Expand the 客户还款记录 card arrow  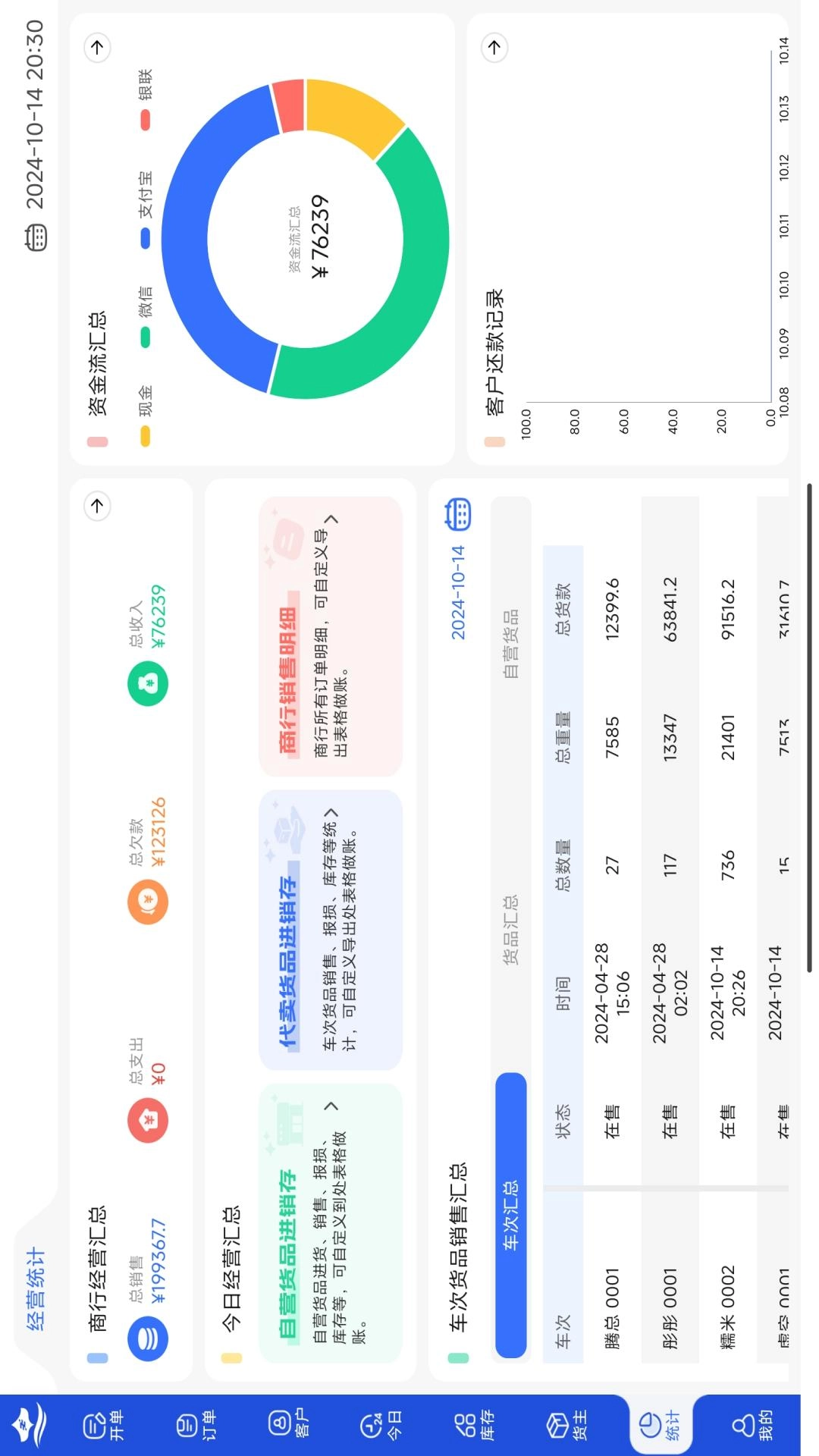click(x=494, y=47)
